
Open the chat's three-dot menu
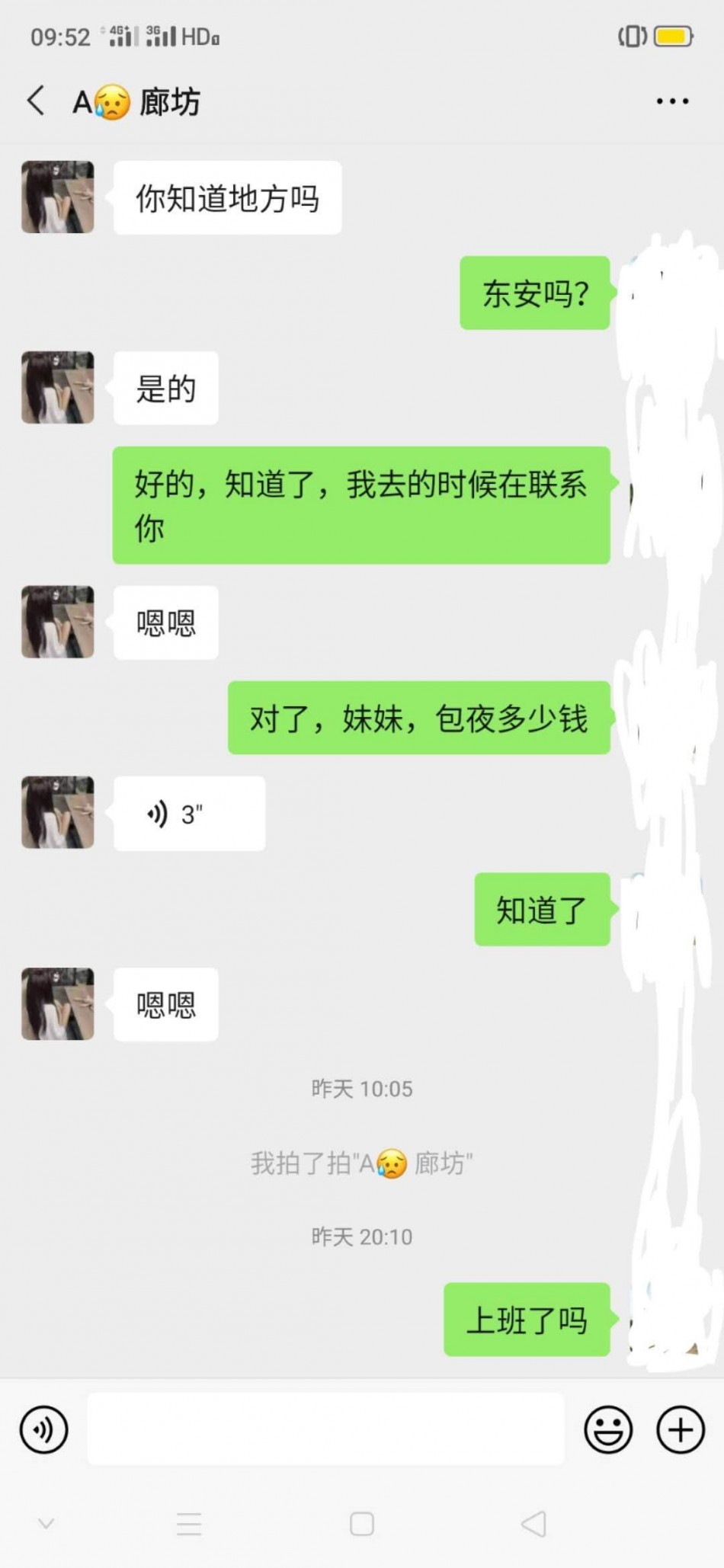(672, 101)
